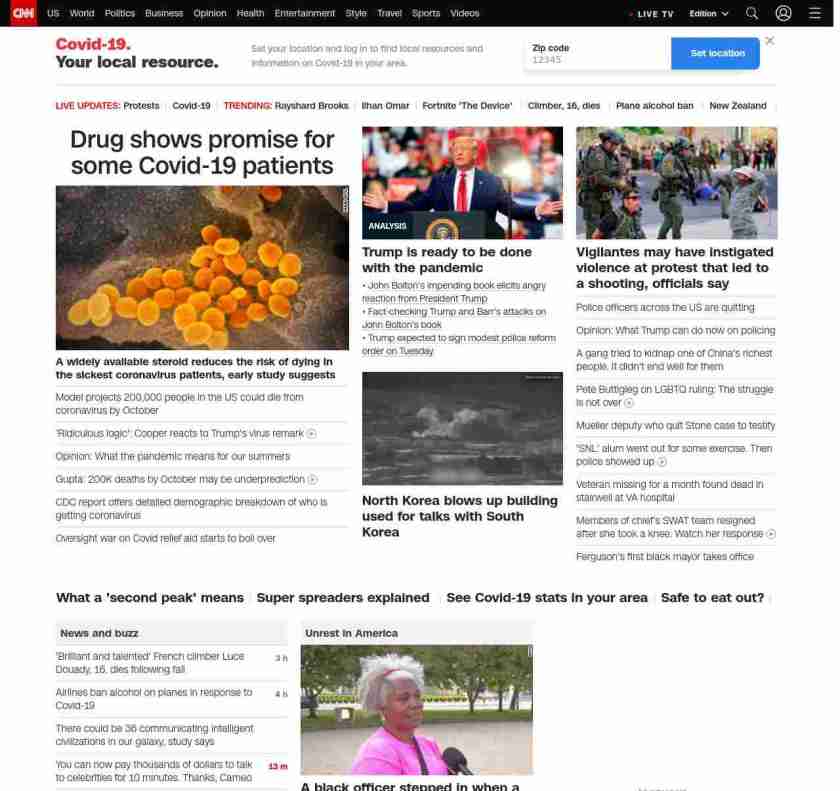Open the hamburger menu

point(815,13)
